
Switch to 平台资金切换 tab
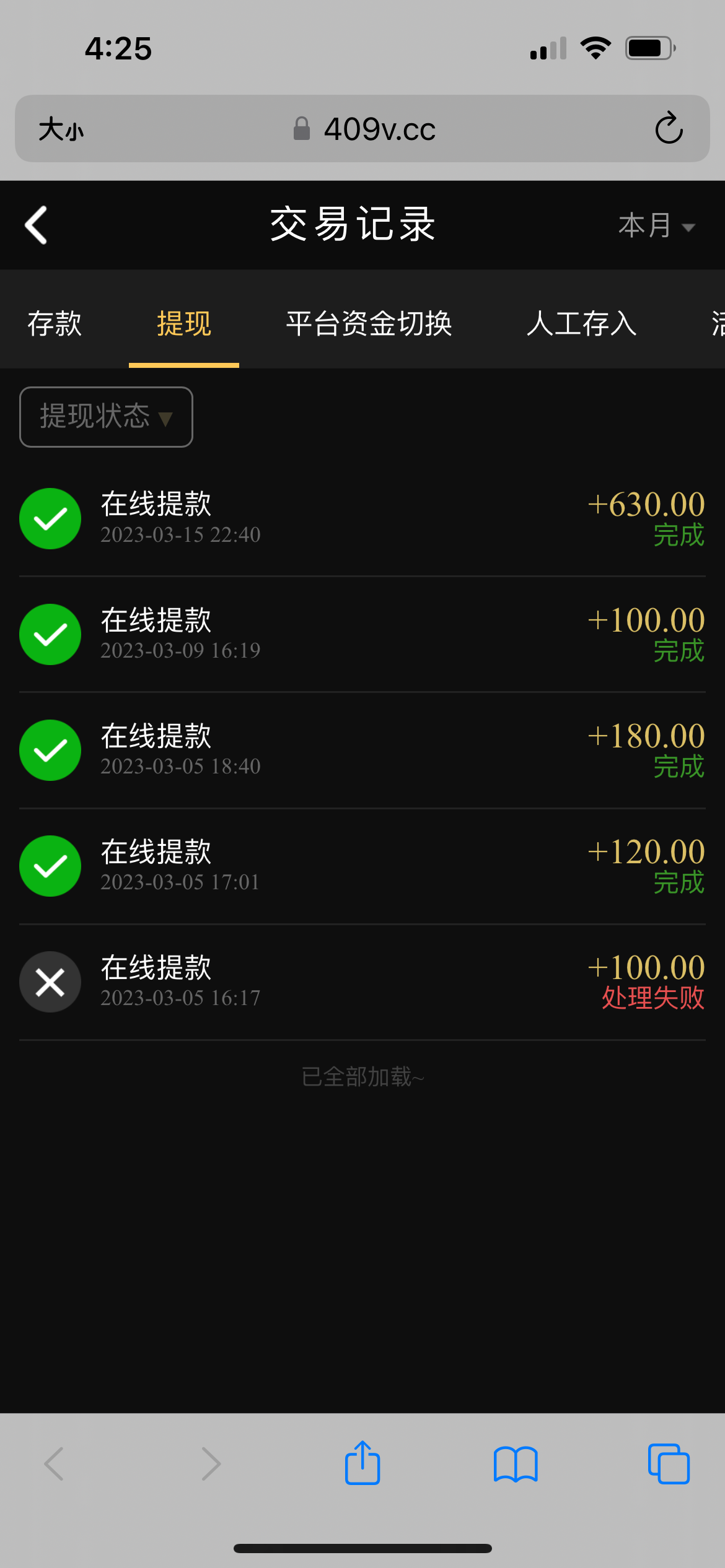click(369, 323)
